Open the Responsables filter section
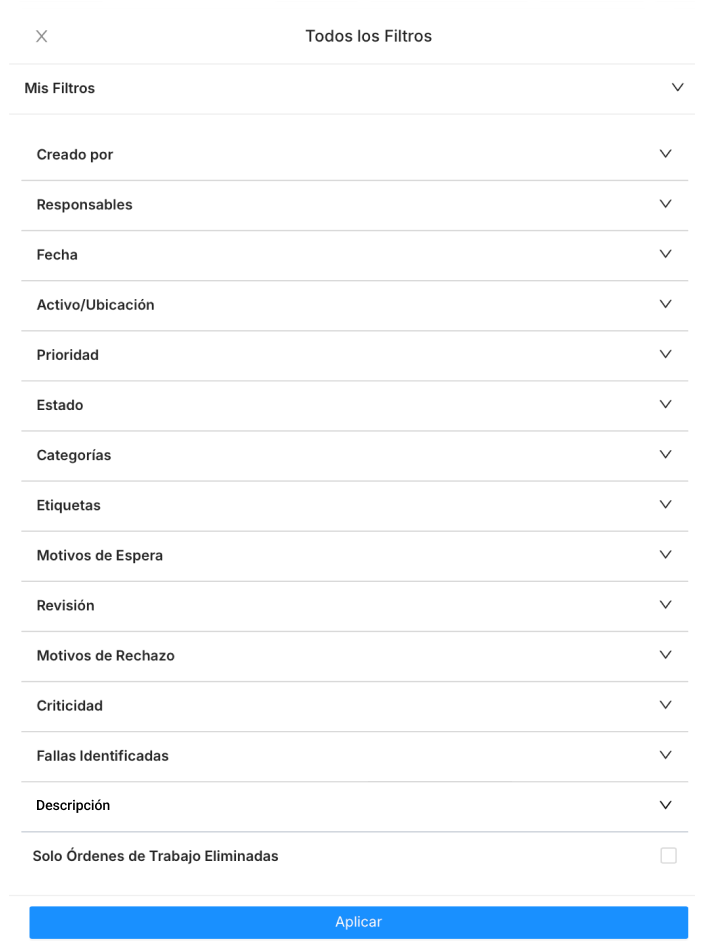The width and height of the screenshot is (704, 951). coord(665,204)
